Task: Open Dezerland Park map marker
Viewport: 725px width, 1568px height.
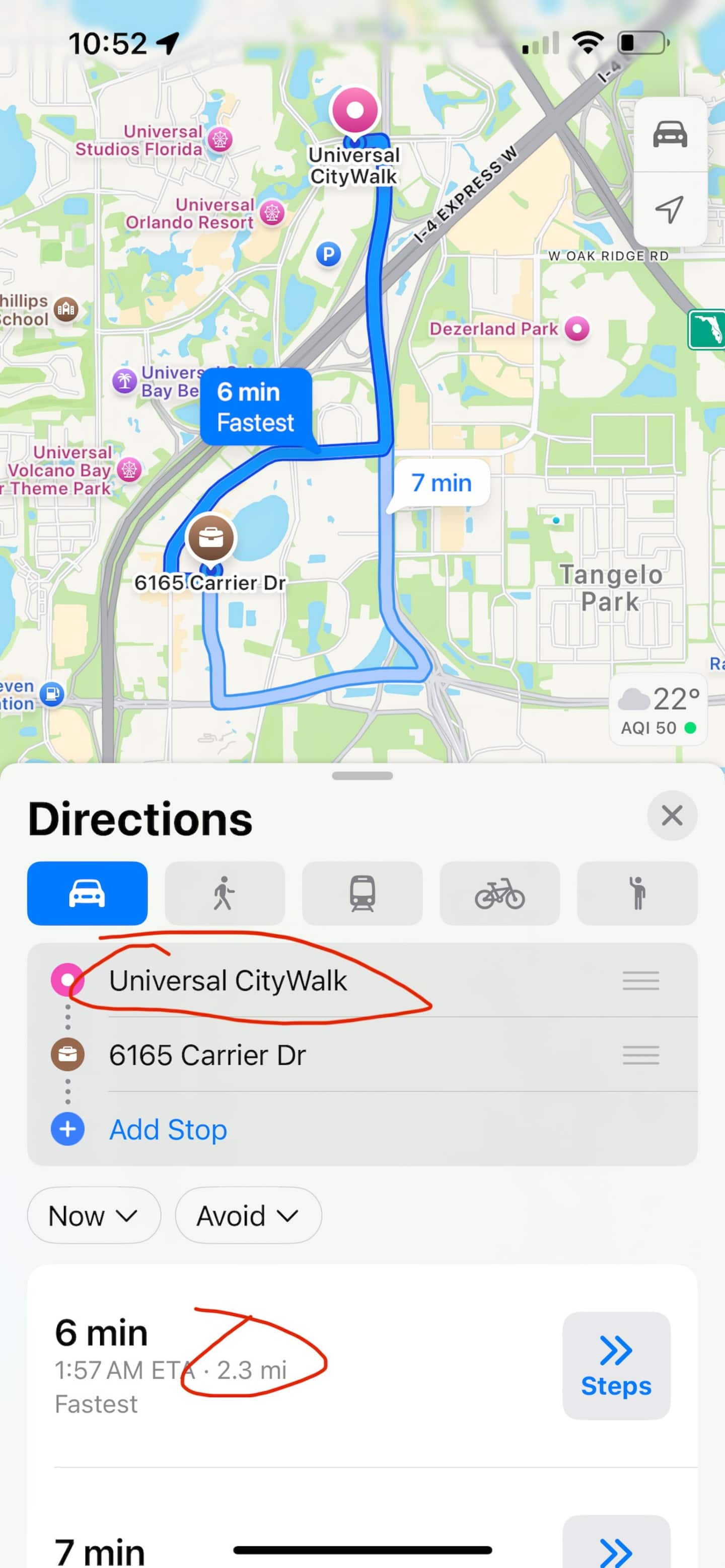Action: click(576, 329)
